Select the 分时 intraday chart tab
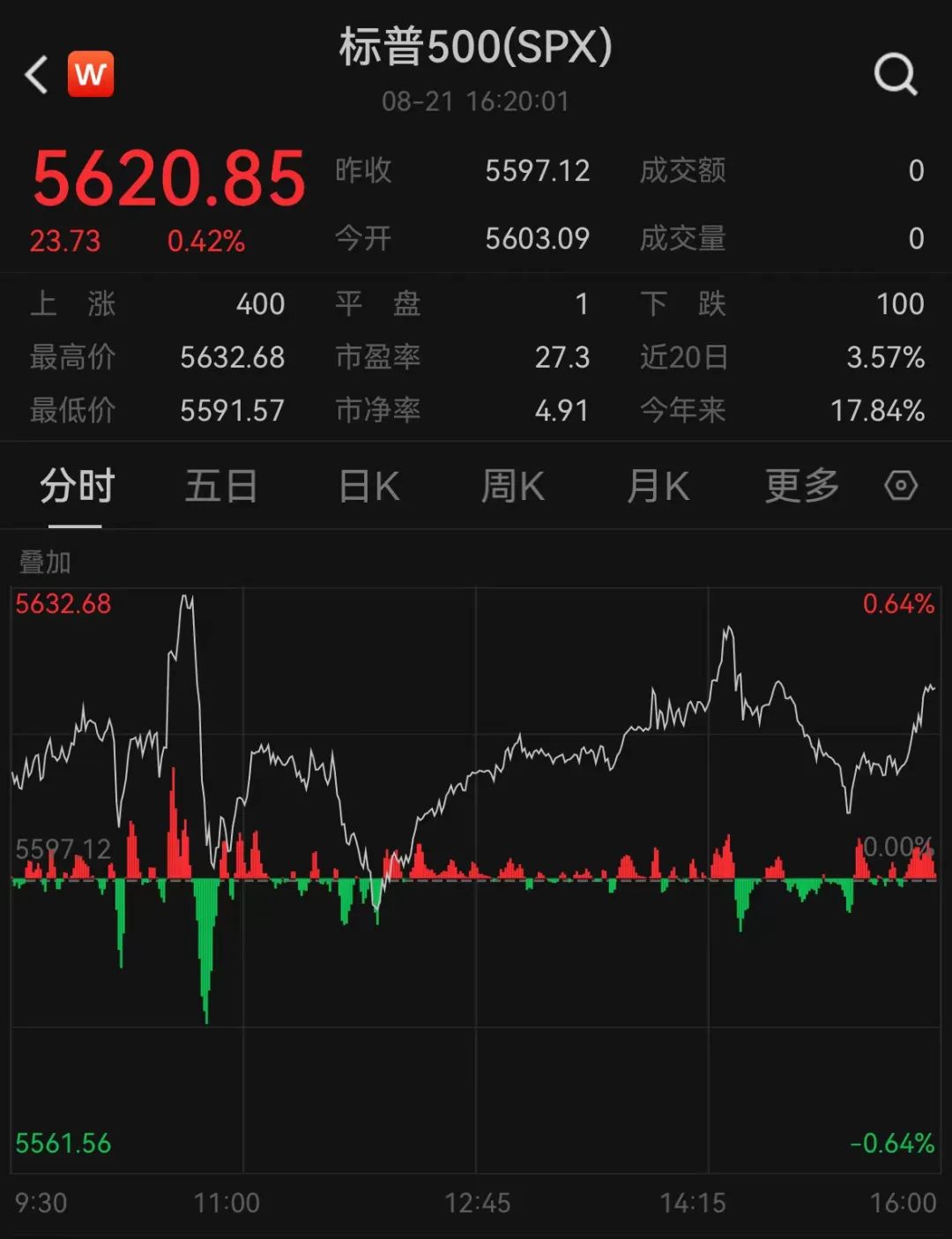 tap(77, 486)
